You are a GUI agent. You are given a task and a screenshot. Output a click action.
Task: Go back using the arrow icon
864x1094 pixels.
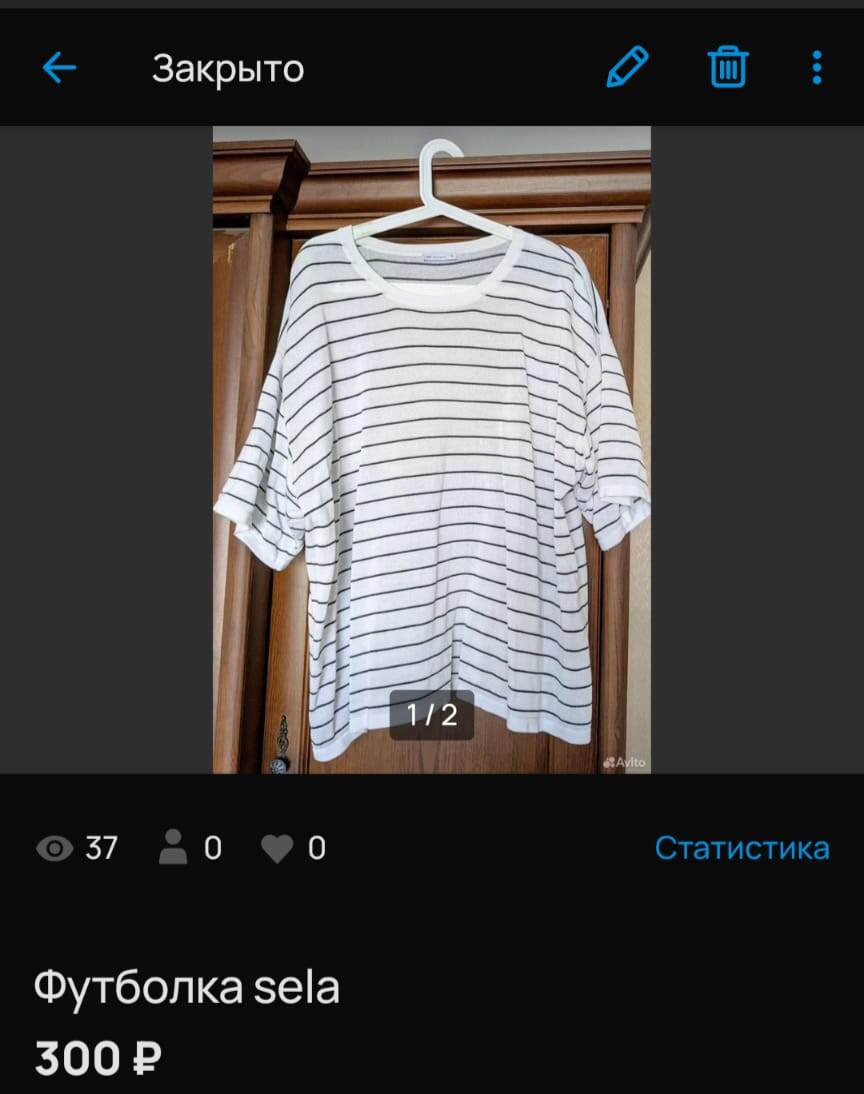(x=59, y=68)
